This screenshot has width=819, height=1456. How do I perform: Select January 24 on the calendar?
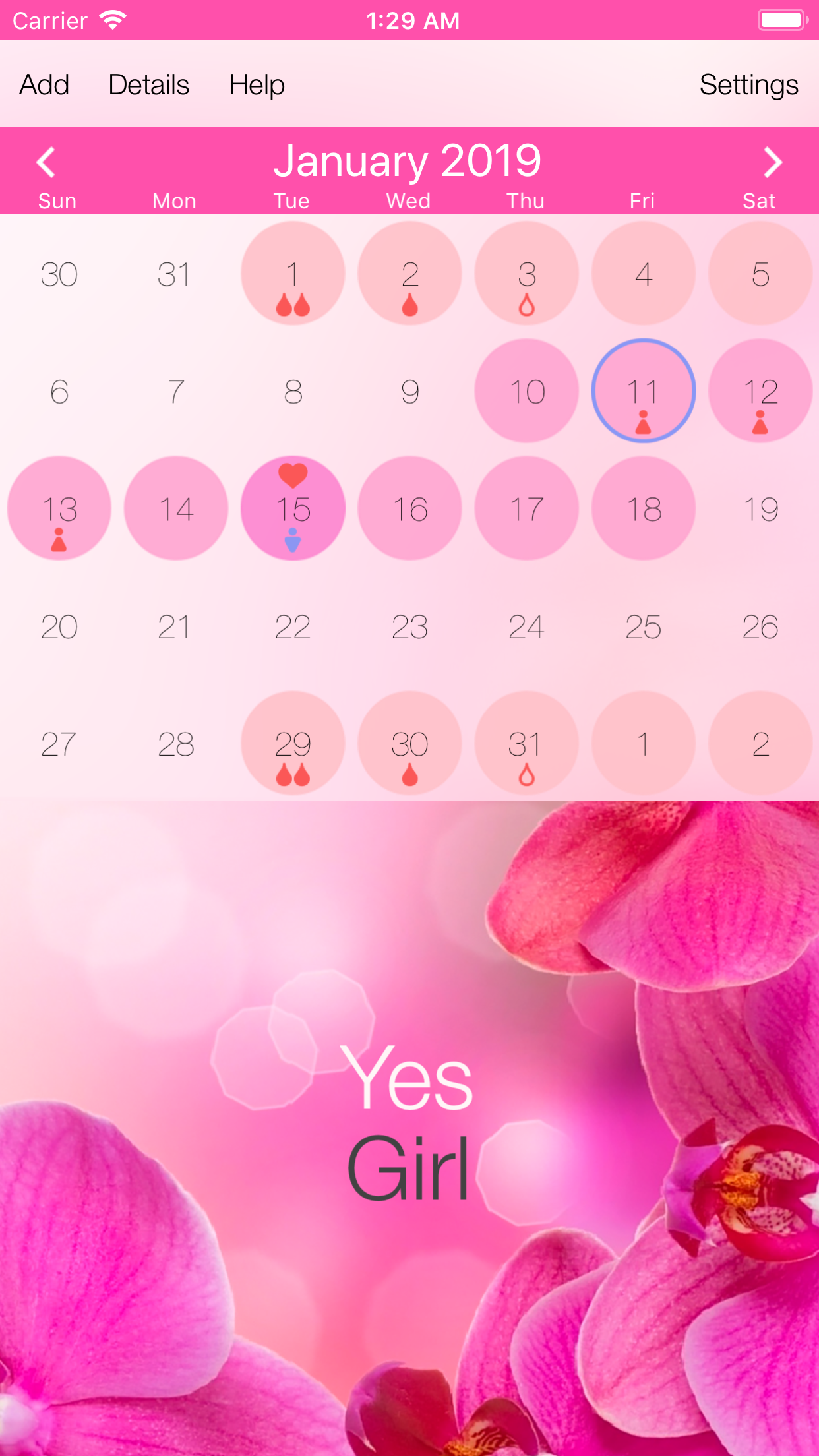pyautogui.click(x=527, y=626)
